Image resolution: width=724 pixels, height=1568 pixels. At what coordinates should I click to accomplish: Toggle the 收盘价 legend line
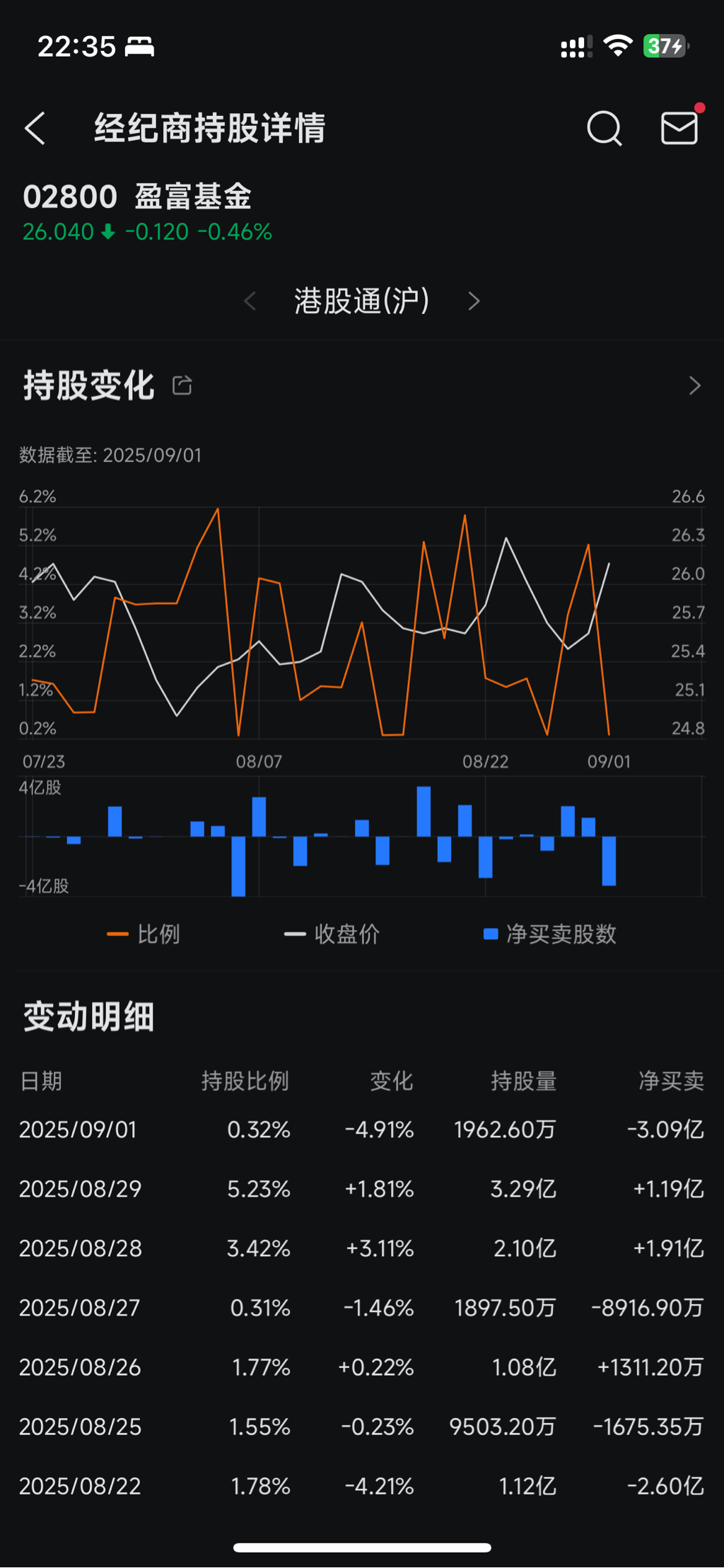332,934
